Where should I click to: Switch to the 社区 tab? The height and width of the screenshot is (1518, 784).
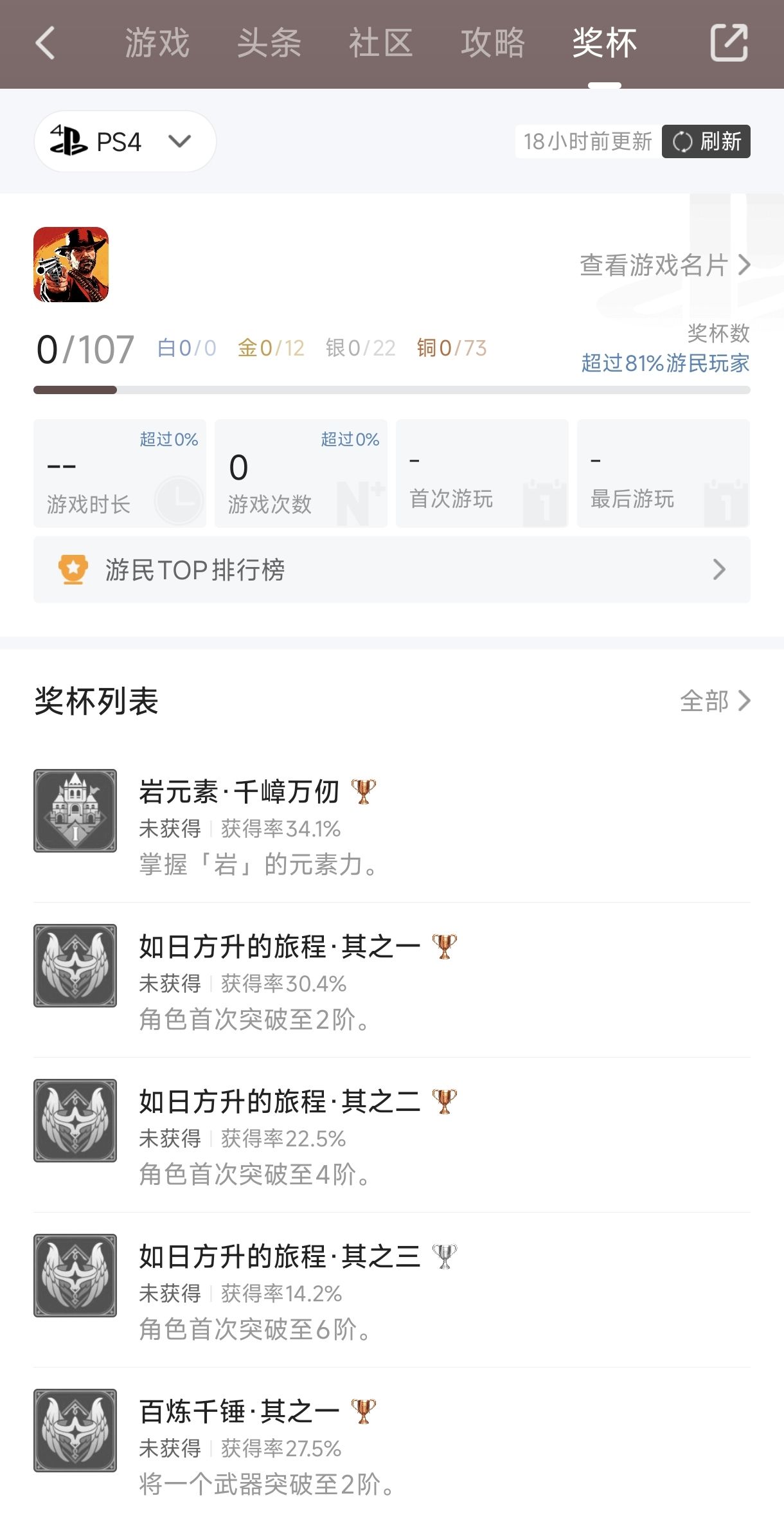coord(380,44)
